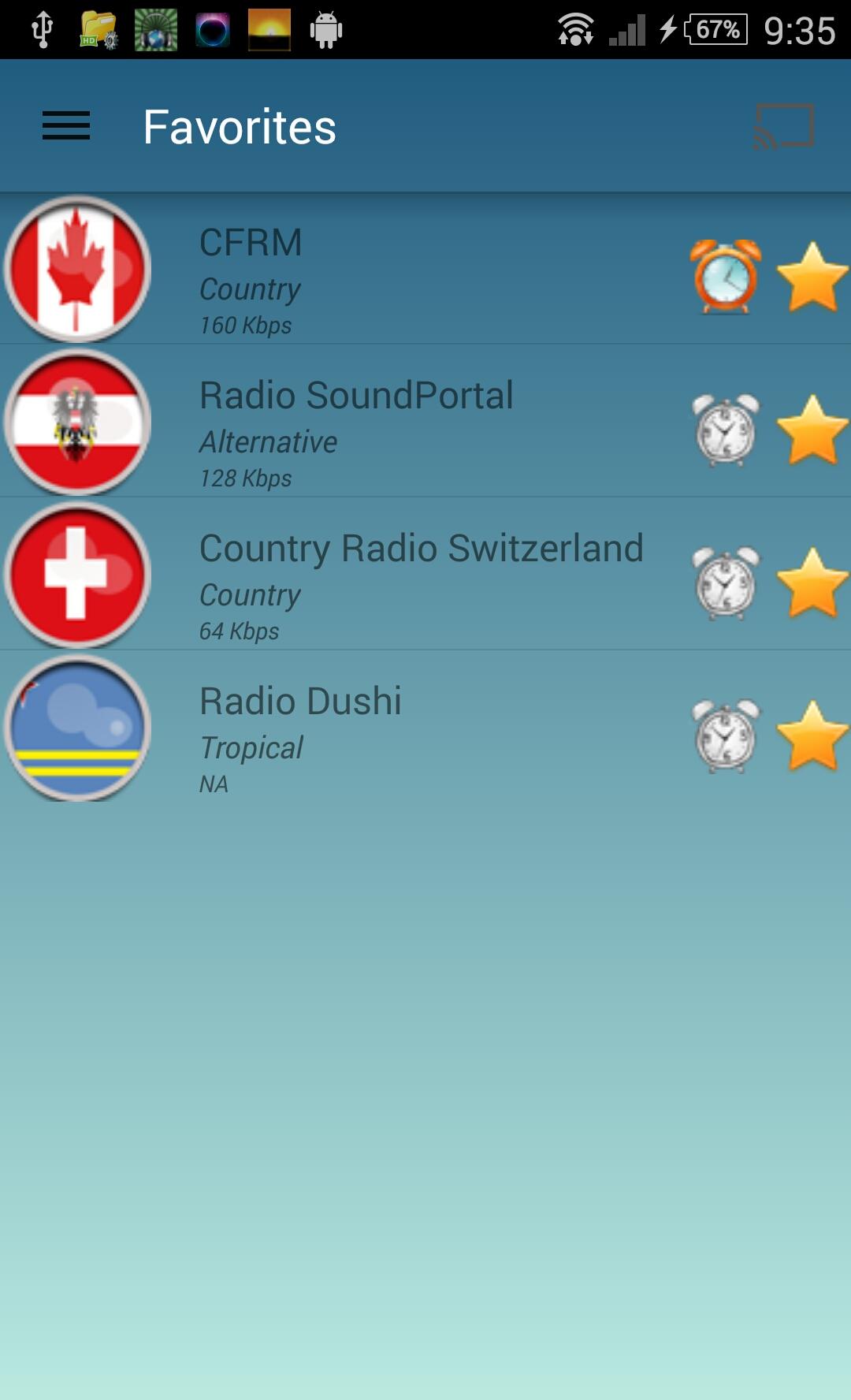Unfavorite CFRM with its star
851x1400 pixels.
[x=812, y=277]
